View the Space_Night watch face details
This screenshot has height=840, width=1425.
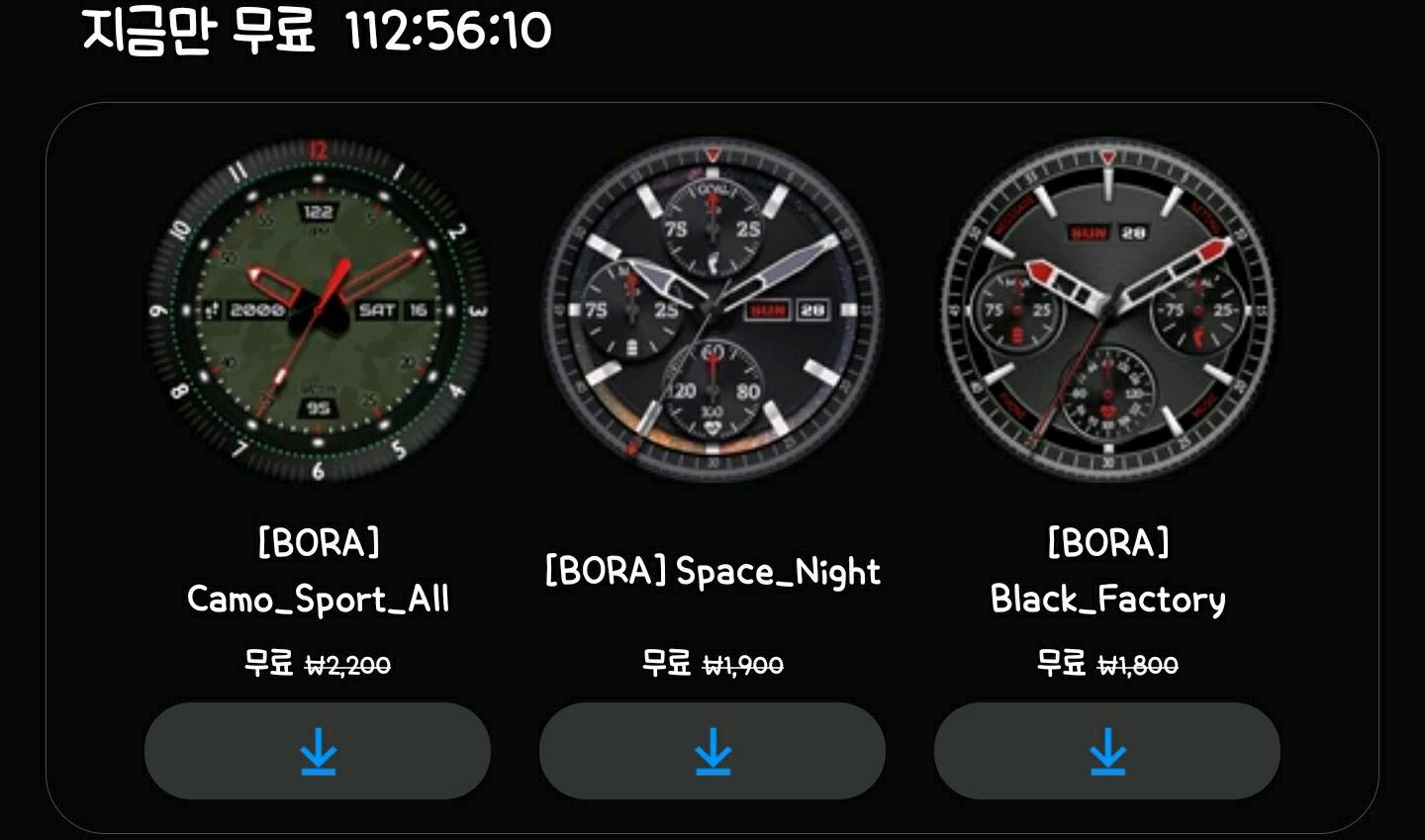click(x=712, y=310)
